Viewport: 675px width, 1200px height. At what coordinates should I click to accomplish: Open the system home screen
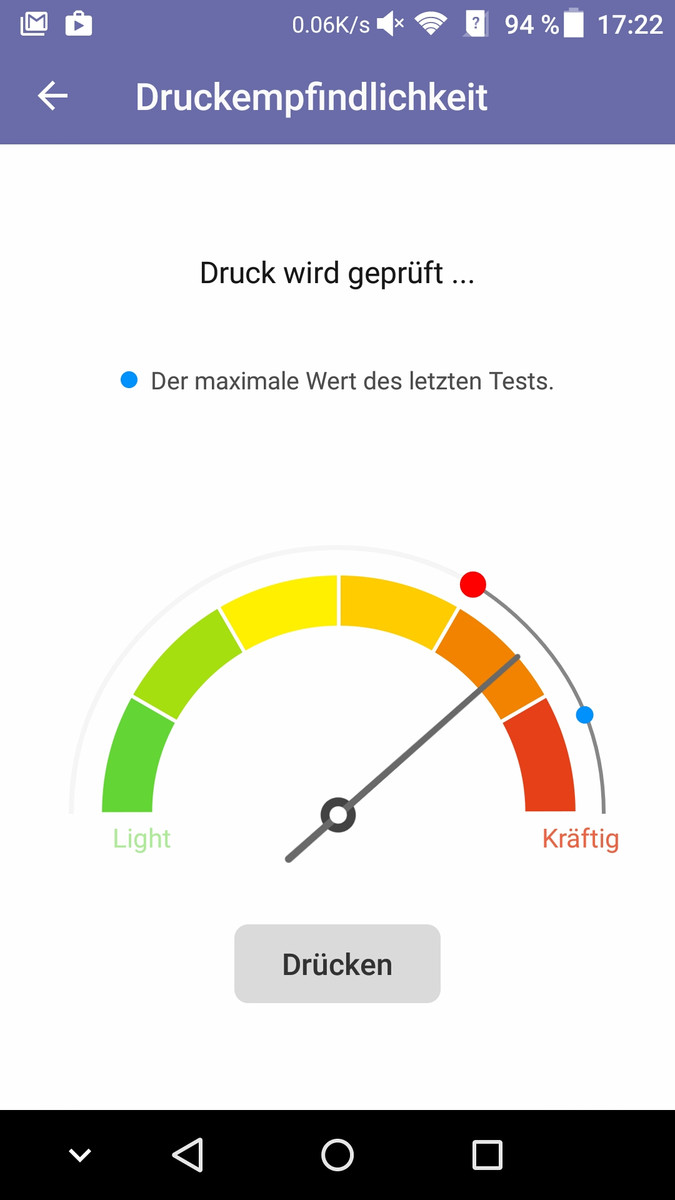337,1155
